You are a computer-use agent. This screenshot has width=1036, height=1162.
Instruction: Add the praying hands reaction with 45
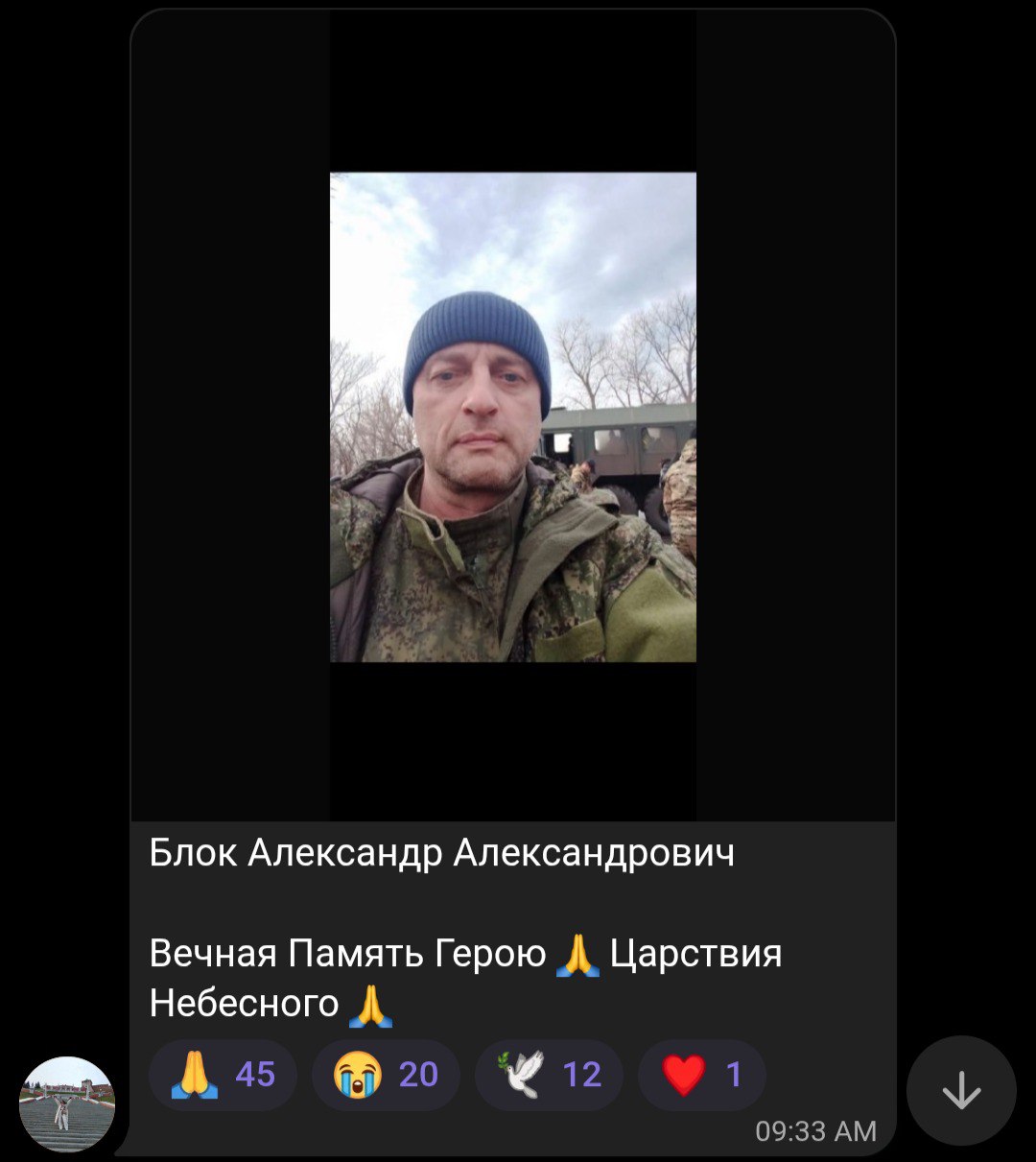point(223,1075)
